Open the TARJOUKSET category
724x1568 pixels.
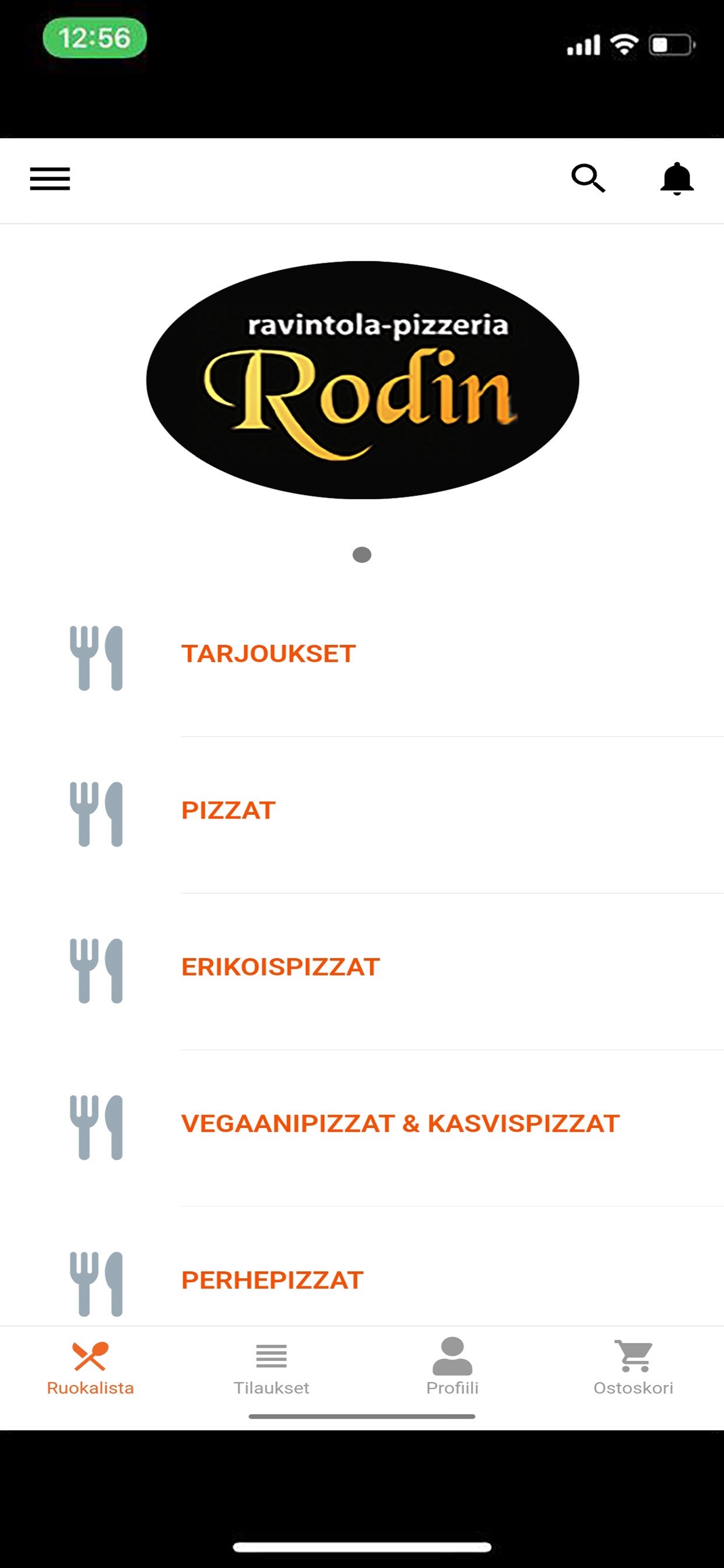[362, 659]
